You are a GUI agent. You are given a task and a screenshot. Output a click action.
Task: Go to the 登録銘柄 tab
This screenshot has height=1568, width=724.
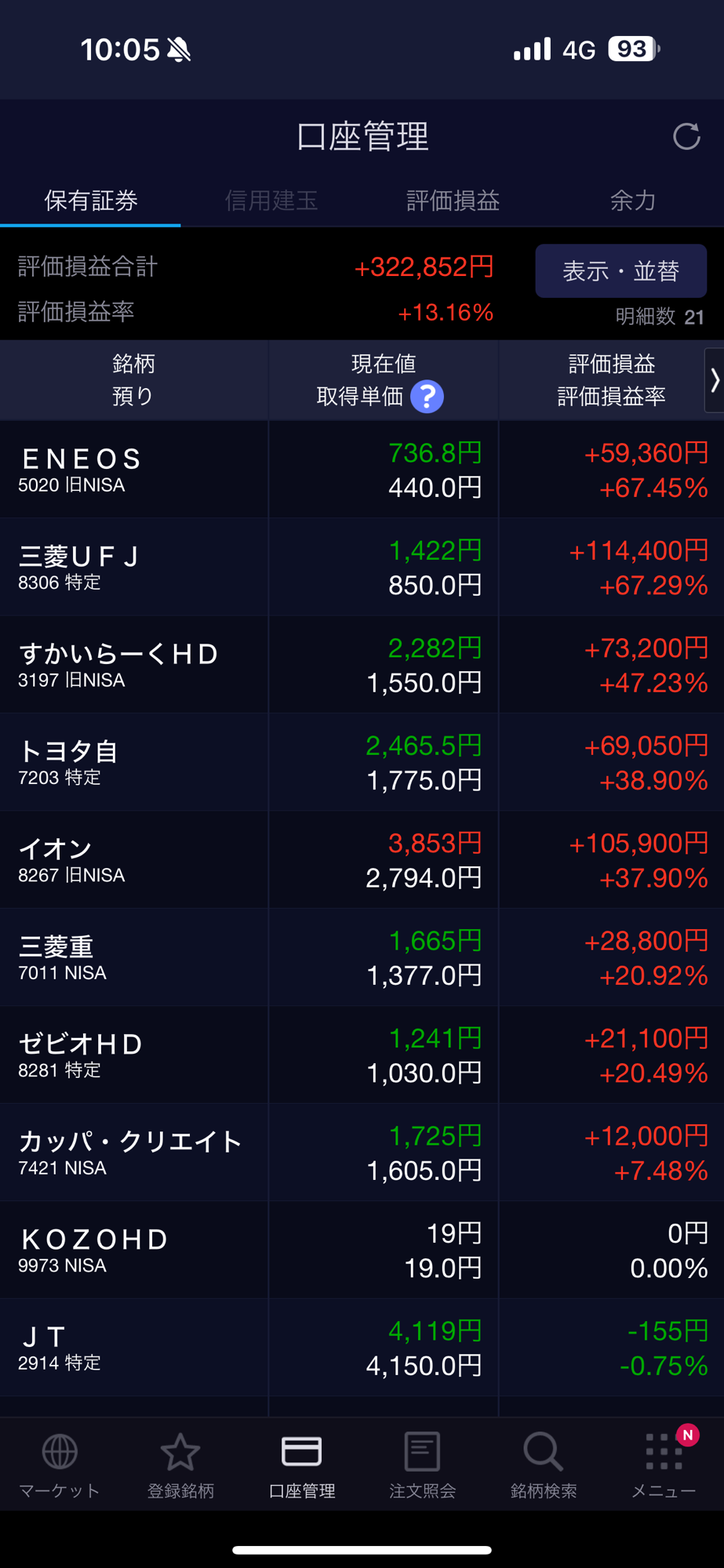(x=180, y=1465)
